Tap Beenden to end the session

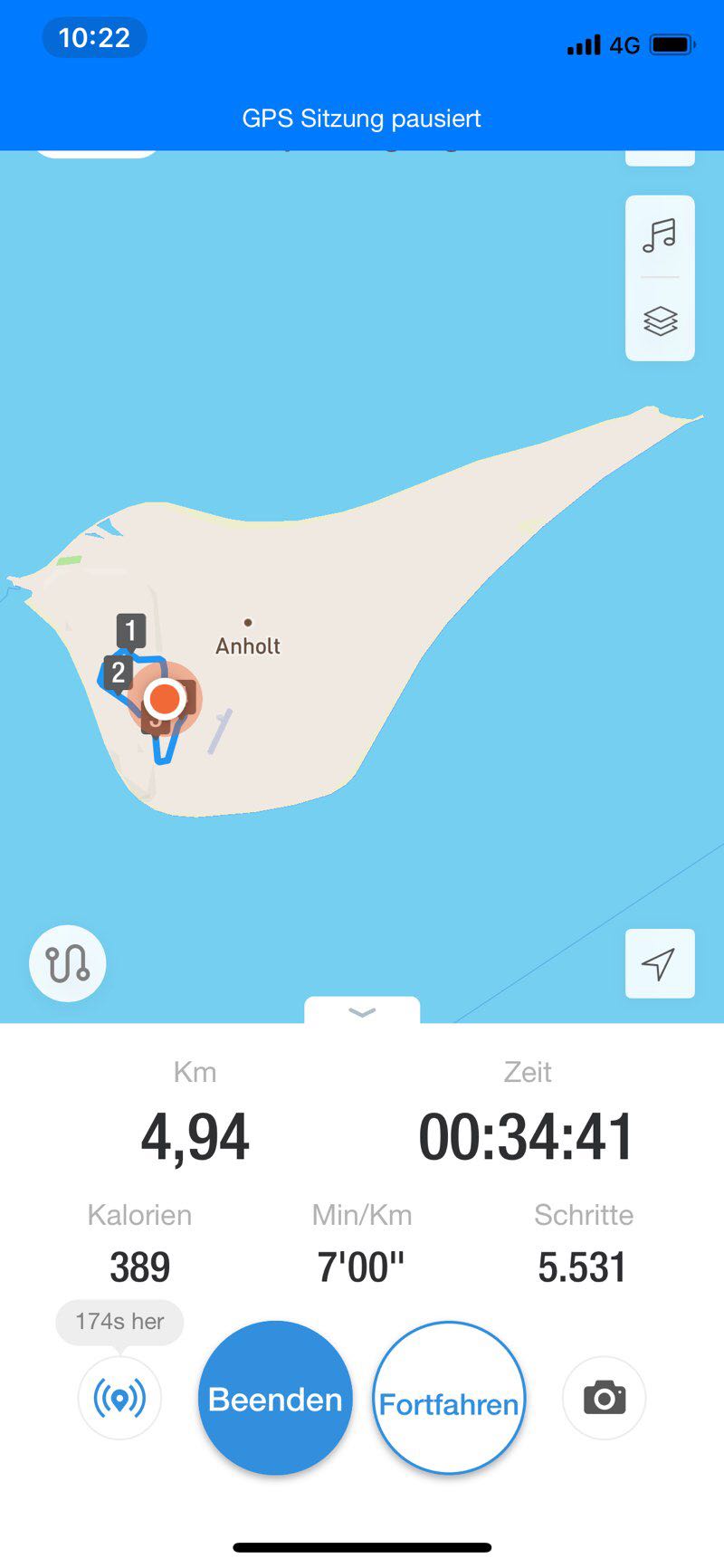coord(275,1399)
